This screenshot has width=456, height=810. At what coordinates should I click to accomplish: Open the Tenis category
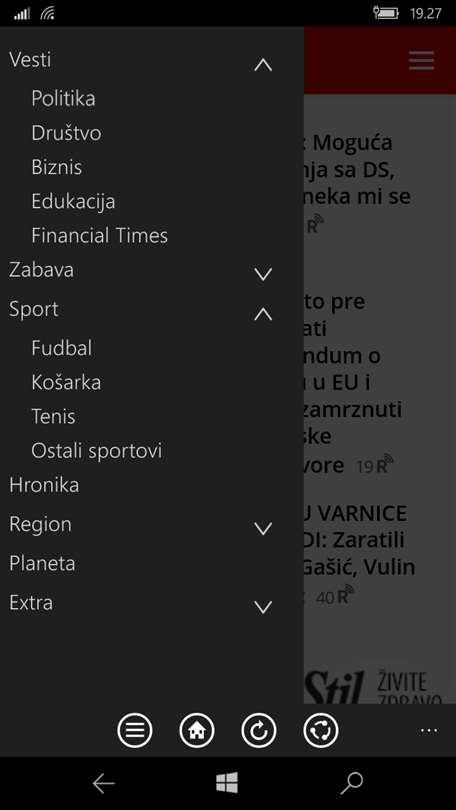[x=53, y=416]
